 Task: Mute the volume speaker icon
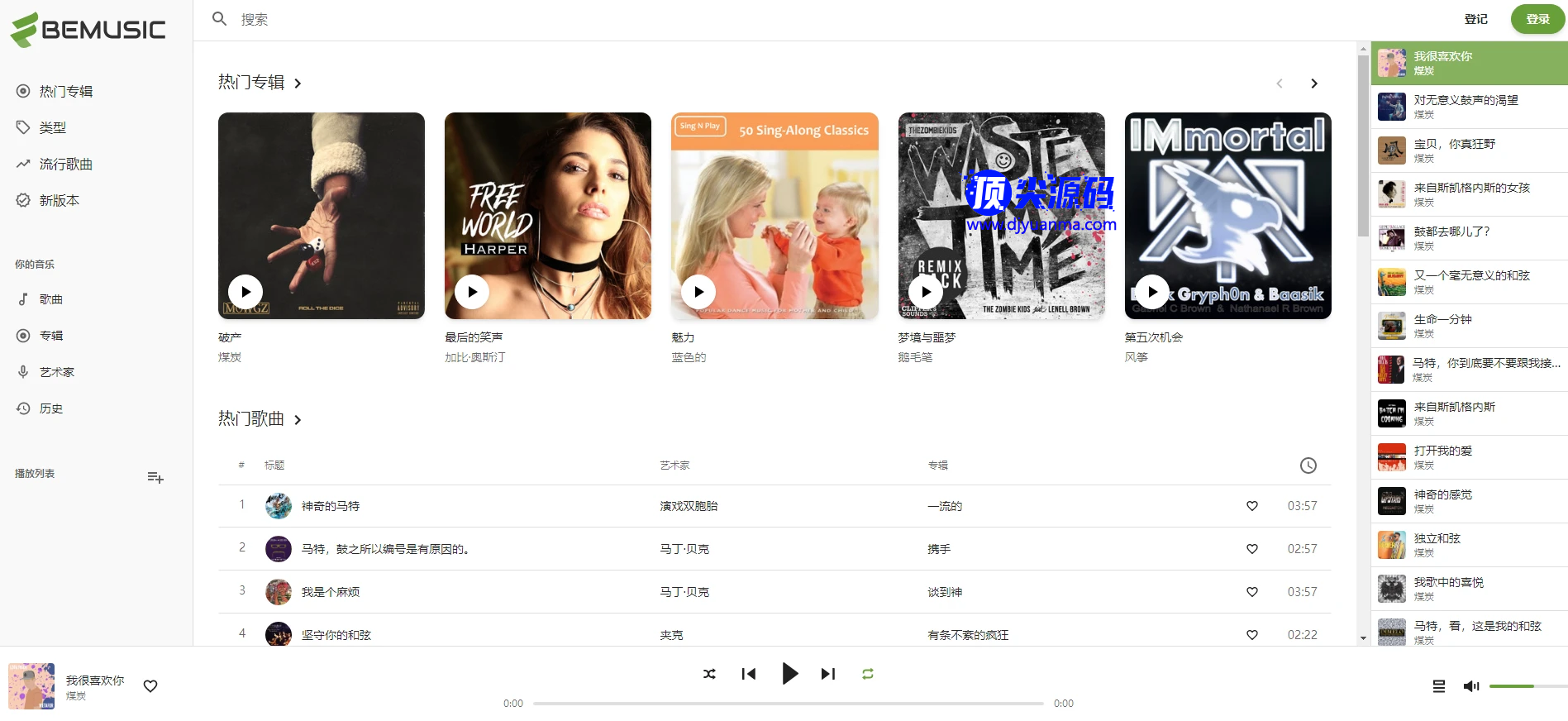[x=1470, y=686]
